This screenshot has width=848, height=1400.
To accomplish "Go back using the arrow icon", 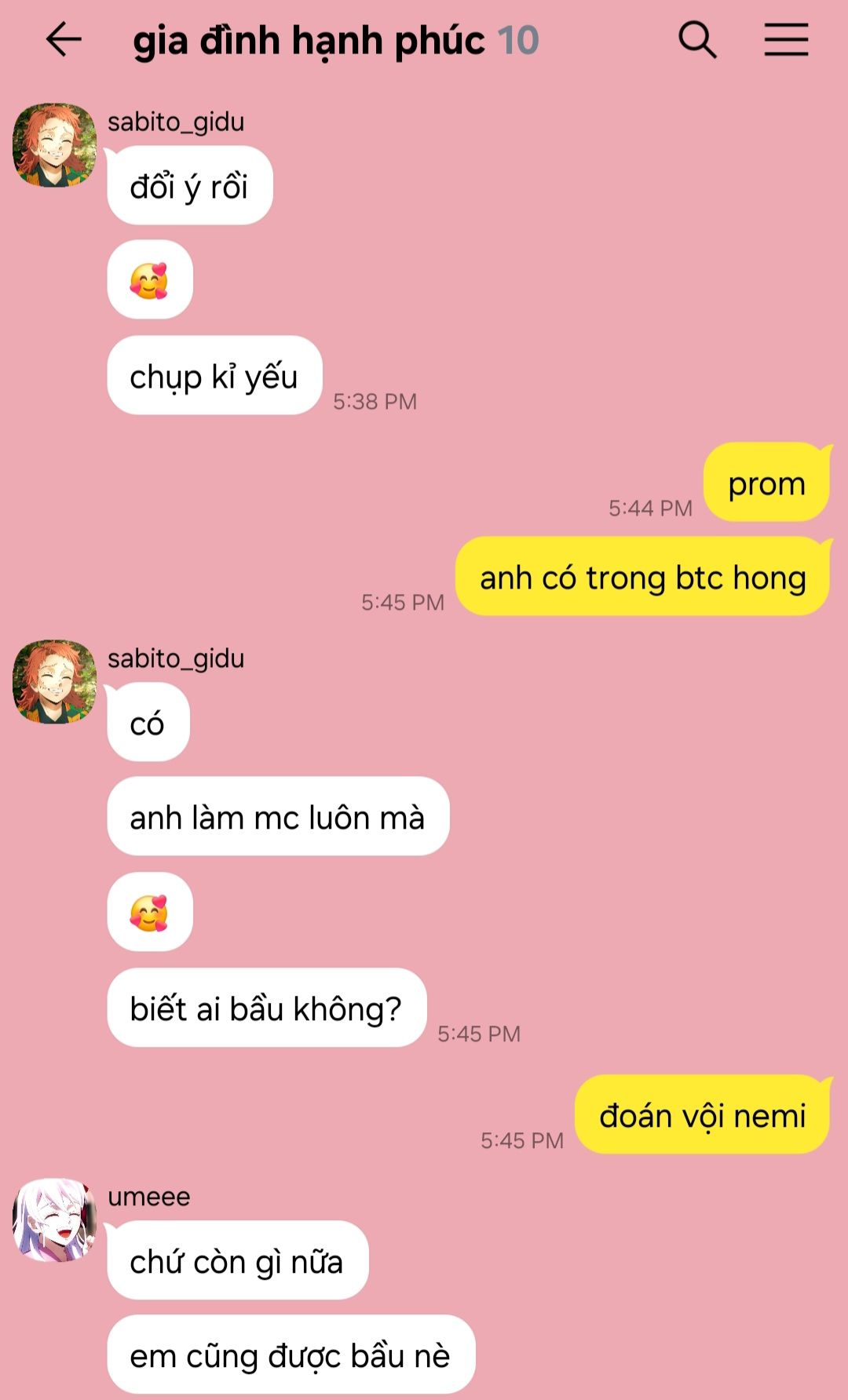I will [x=64, y=39].
